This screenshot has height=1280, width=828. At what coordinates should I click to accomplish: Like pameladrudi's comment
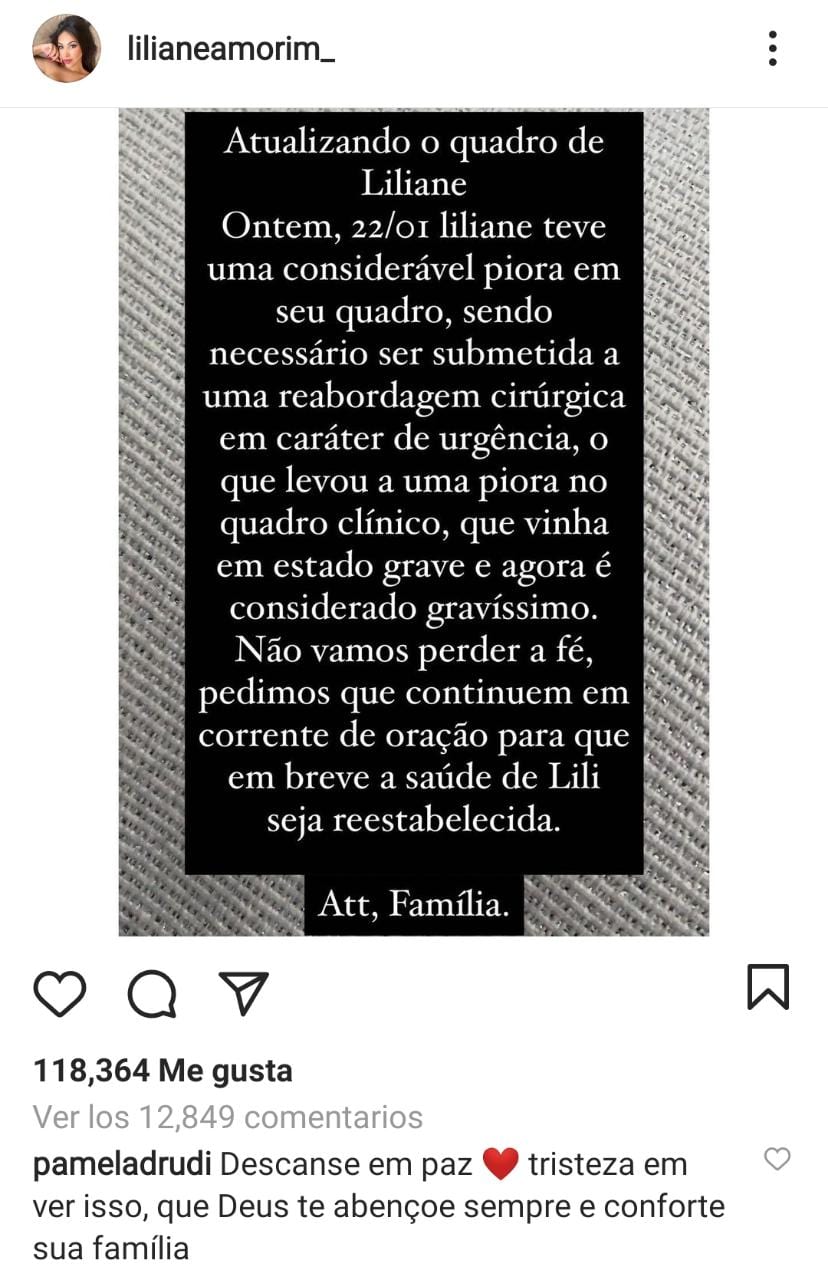pyautogui.click(x=776, y=1159)
